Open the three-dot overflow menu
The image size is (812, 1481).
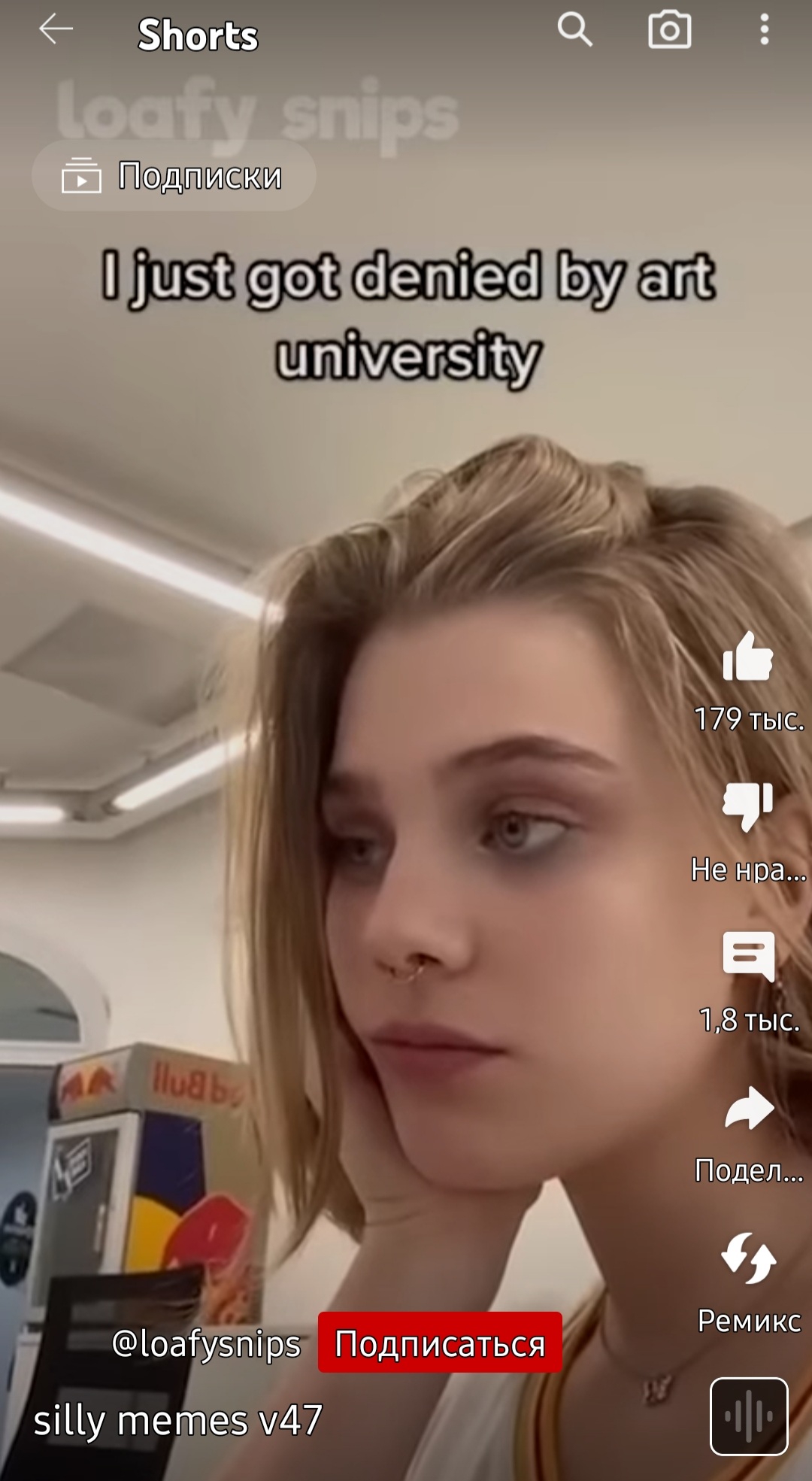tap(764, 31)
